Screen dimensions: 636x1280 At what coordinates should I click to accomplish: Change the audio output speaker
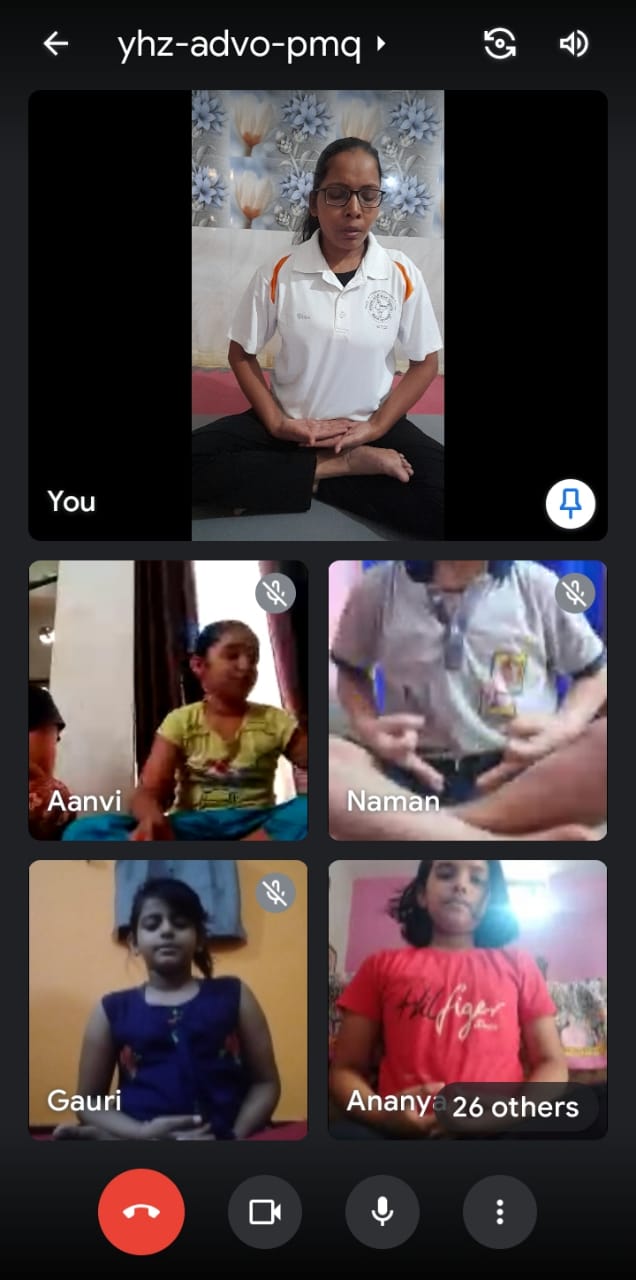click(x=573, y=44)
